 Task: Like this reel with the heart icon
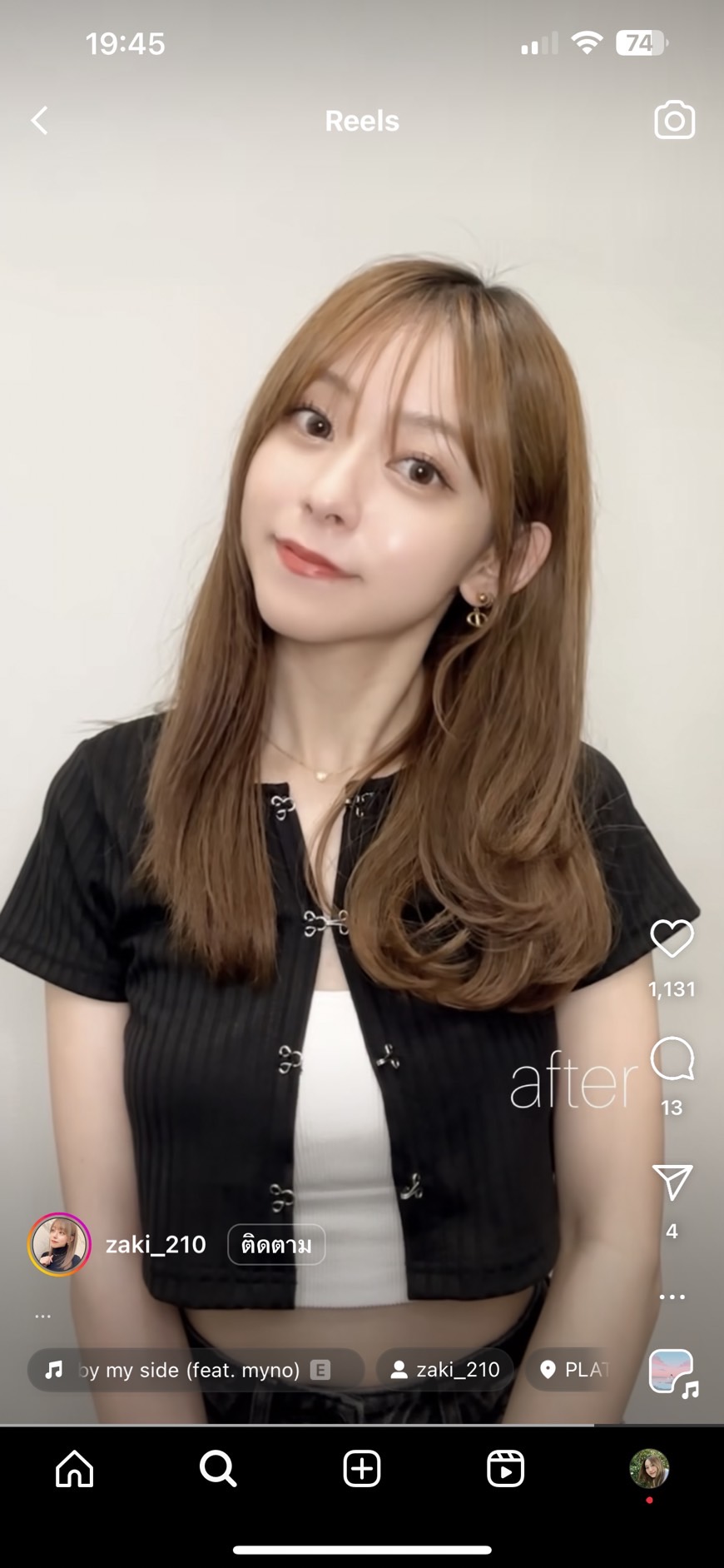click(x=672, y=938)
